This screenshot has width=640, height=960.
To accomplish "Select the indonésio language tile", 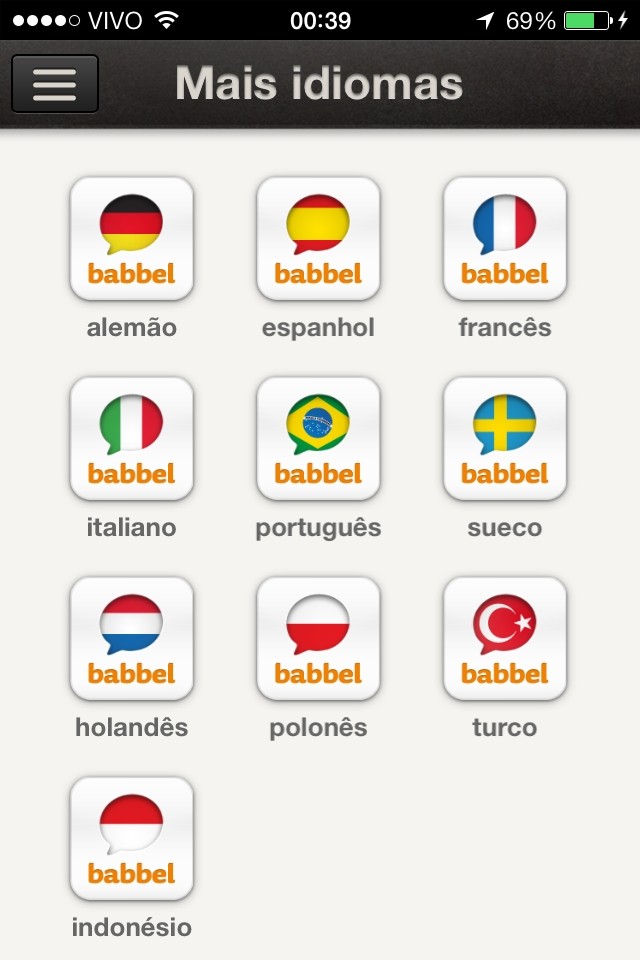I will (131, 840).
